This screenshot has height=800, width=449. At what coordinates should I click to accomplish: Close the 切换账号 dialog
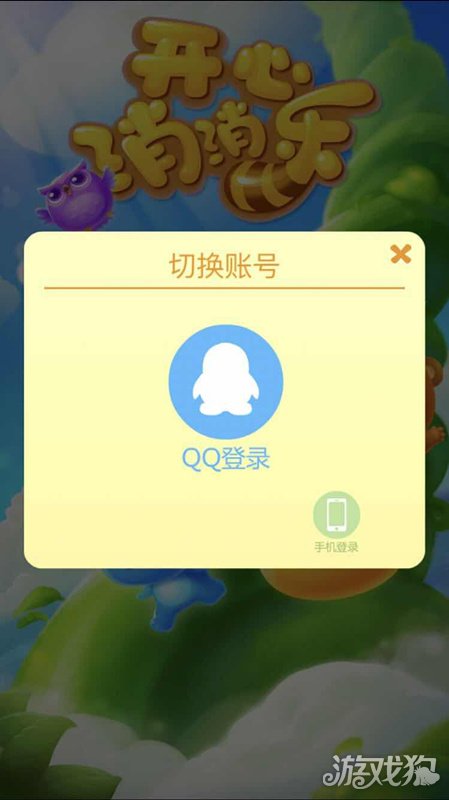pos(401,254)
